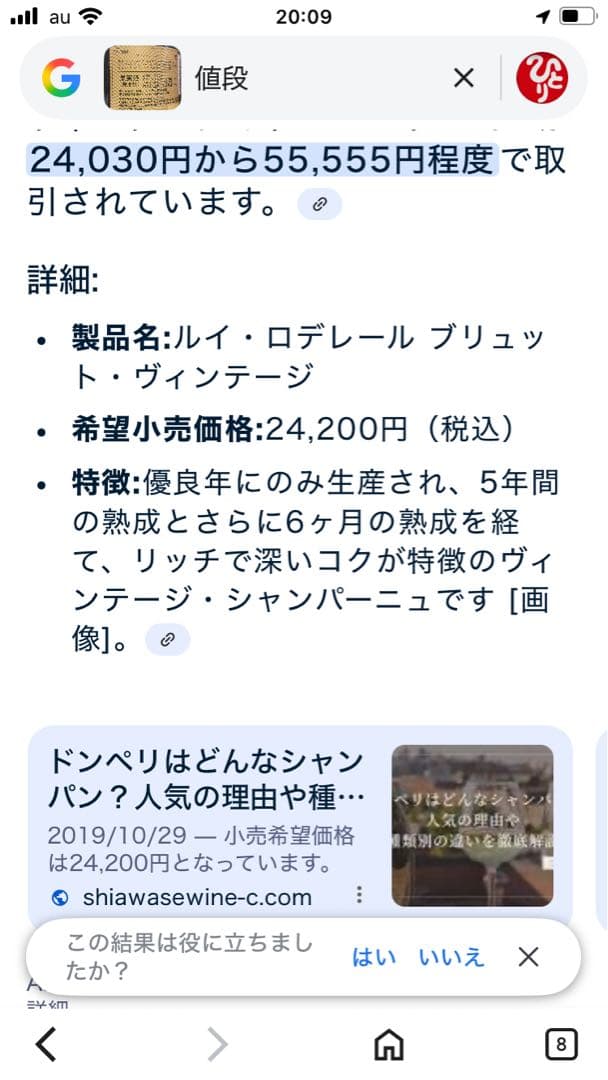
Task: Tap the image thumbnail in search bar
Action: tap(143, 78)
